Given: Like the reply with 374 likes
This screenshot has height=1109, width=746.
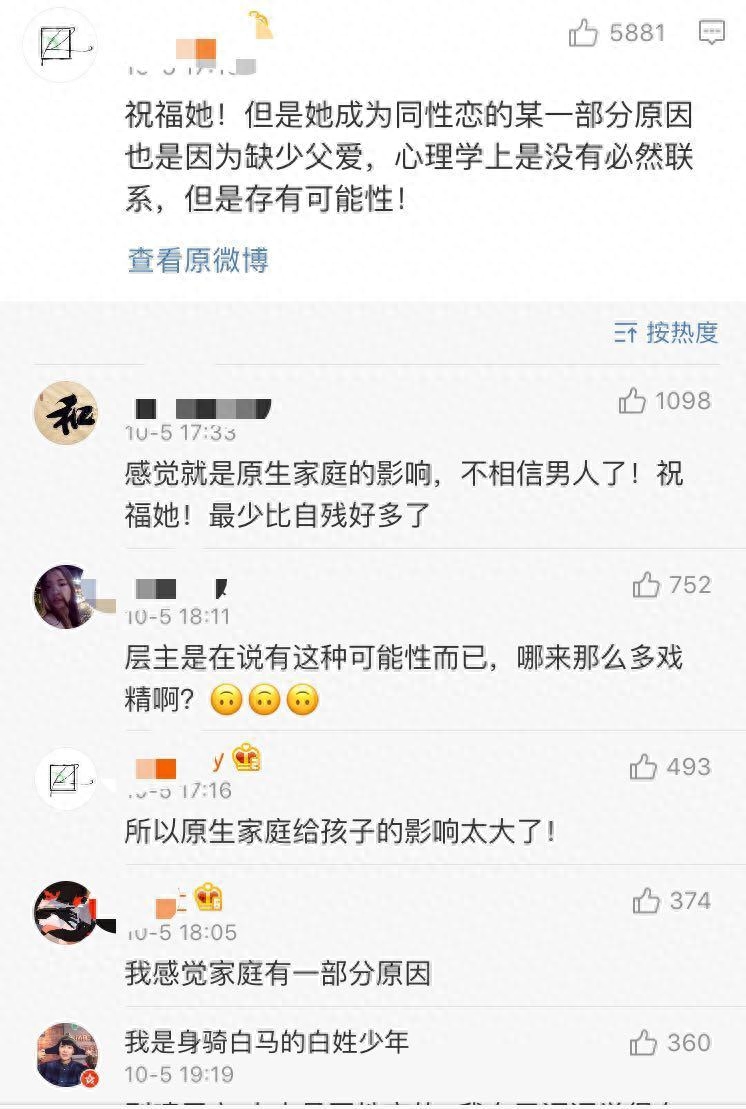Looking at the screenshot, I should pos(646,902).
